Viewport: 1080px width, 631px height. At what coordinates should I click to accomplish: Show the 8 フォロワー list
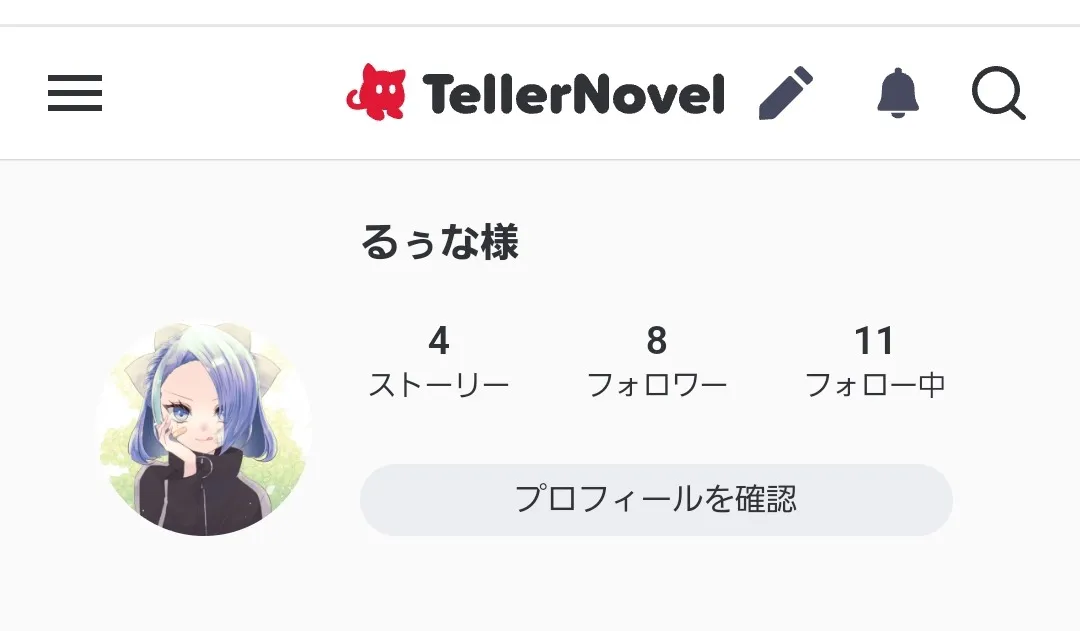coord(656,361)
